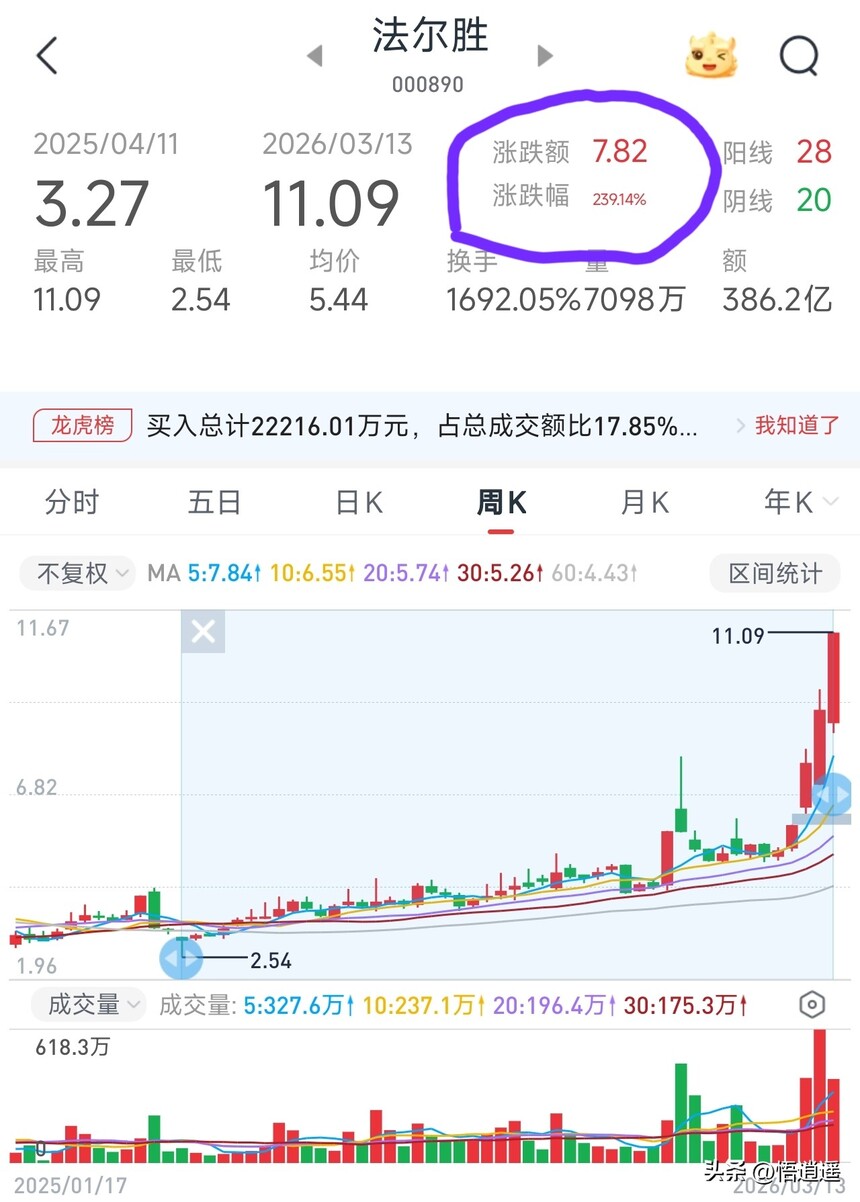Switch to the next stock
This screenshot has height=1202, width=860.
(545, 56)
